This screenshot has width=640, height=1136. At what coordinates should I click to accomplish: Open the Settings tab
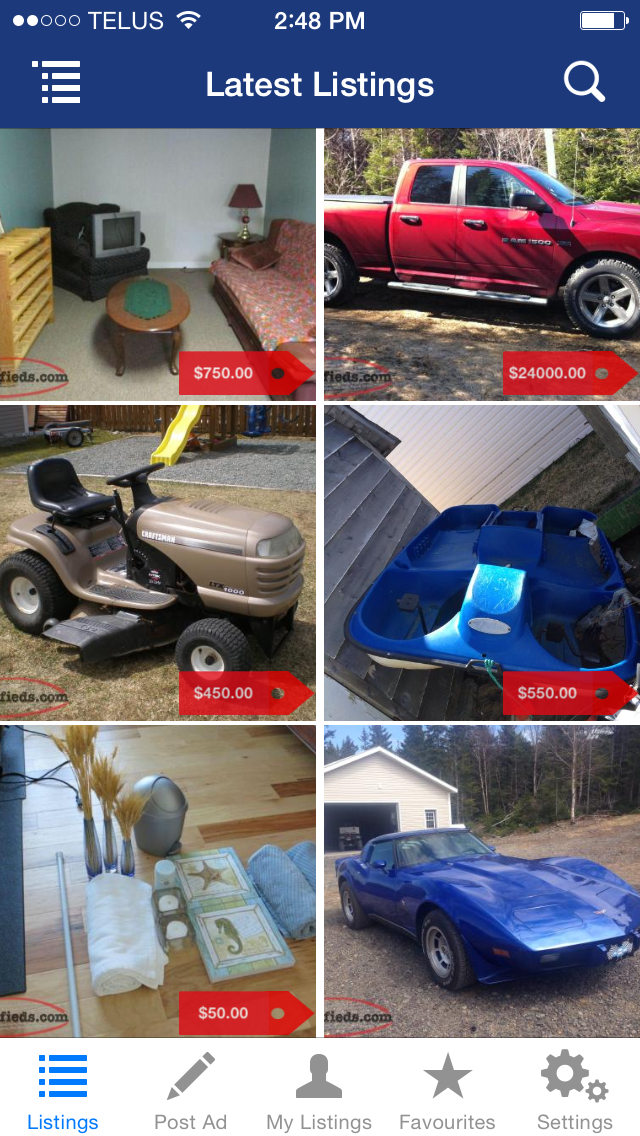(575, 1091)
